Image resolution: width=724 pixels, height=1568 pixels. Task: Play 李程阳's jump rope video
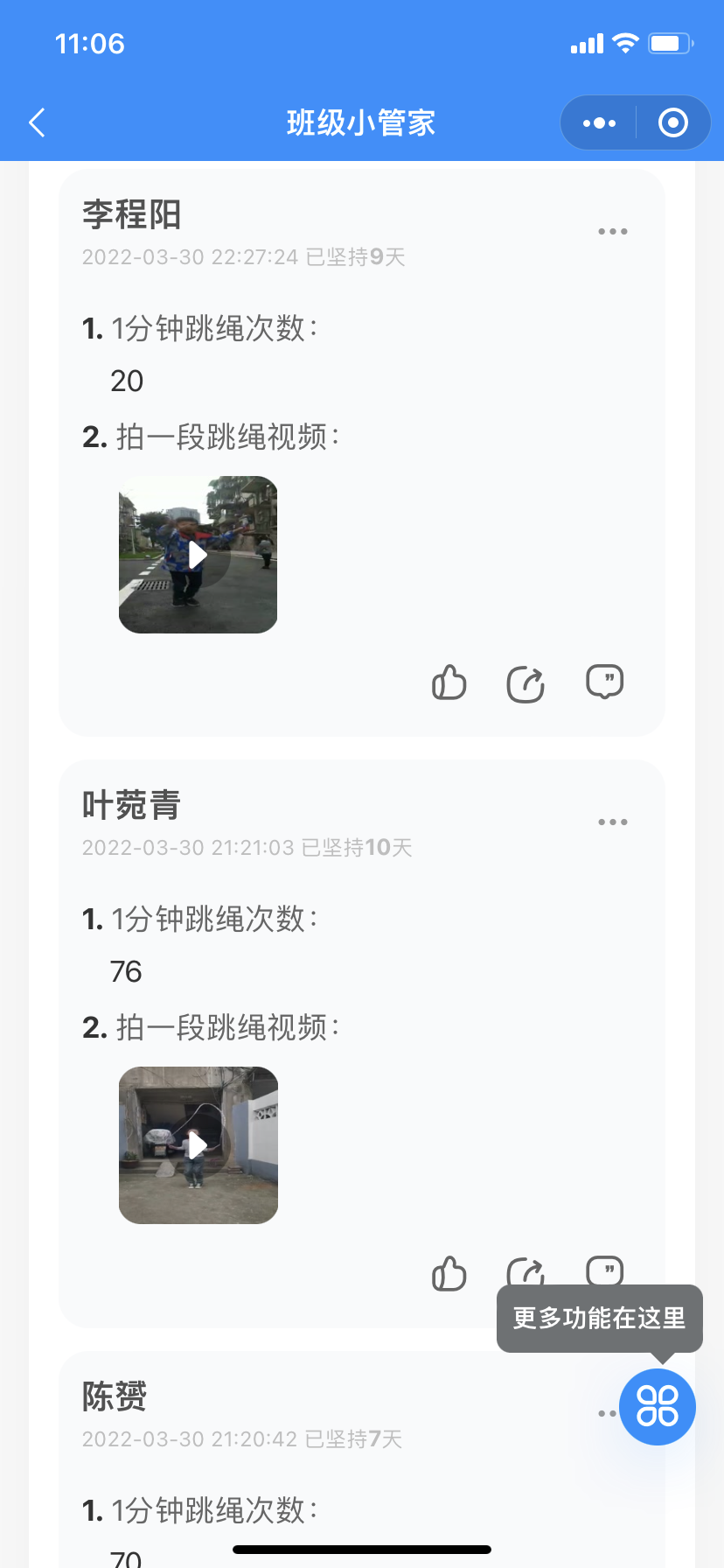(x=198, y=555)
